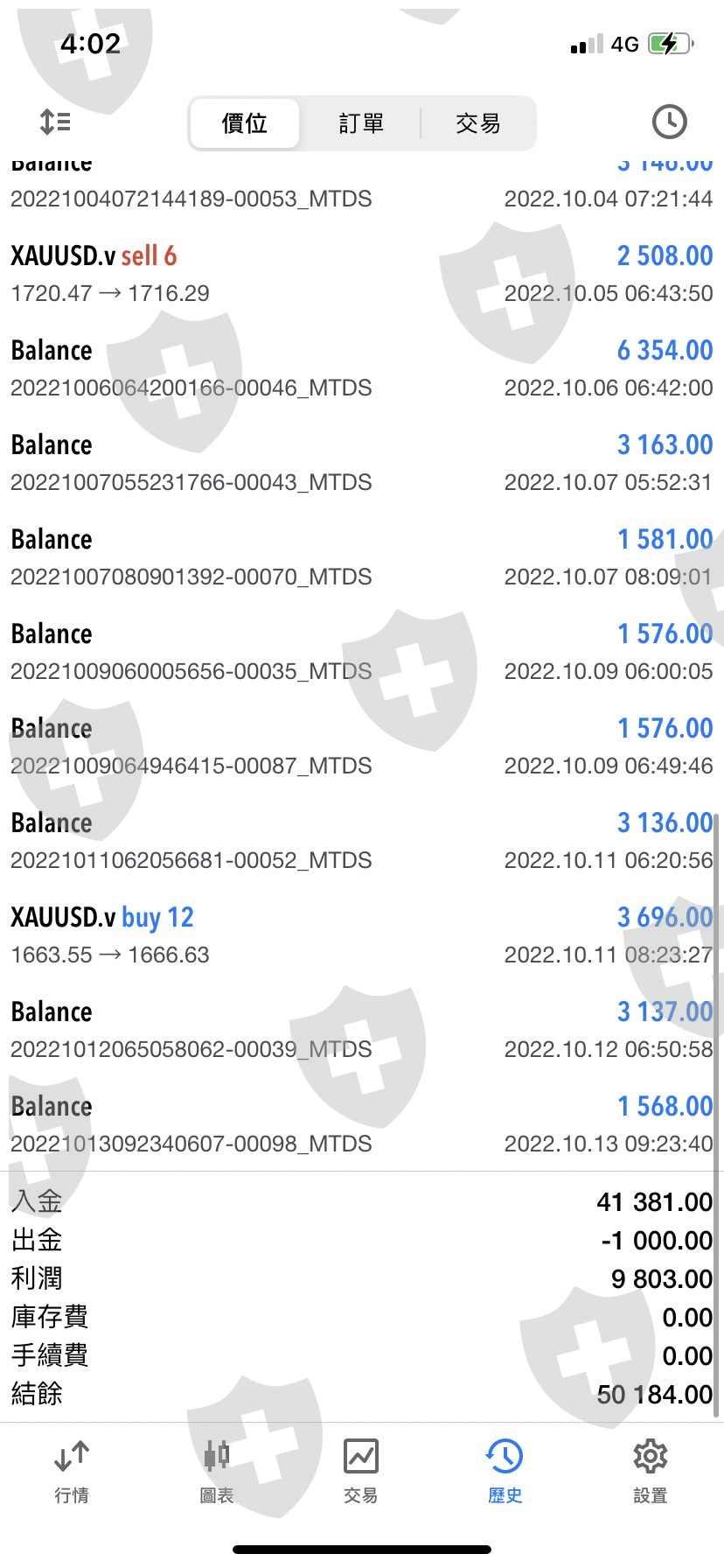Switch to the 交易 segment
The height and width of the screenshot is (1568, 724).
[x=477, y=123]
